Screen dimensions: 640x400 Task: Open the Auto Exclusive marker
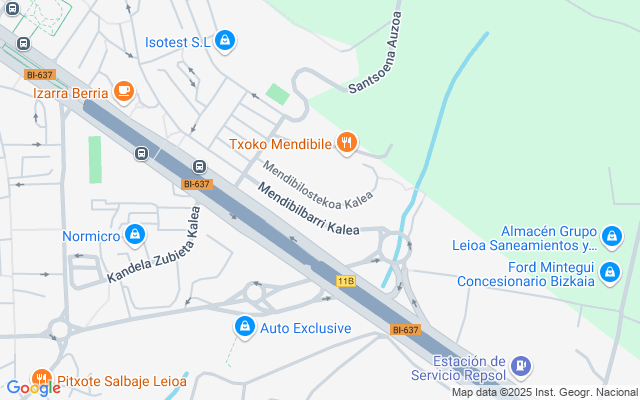(x=244, y=327)
